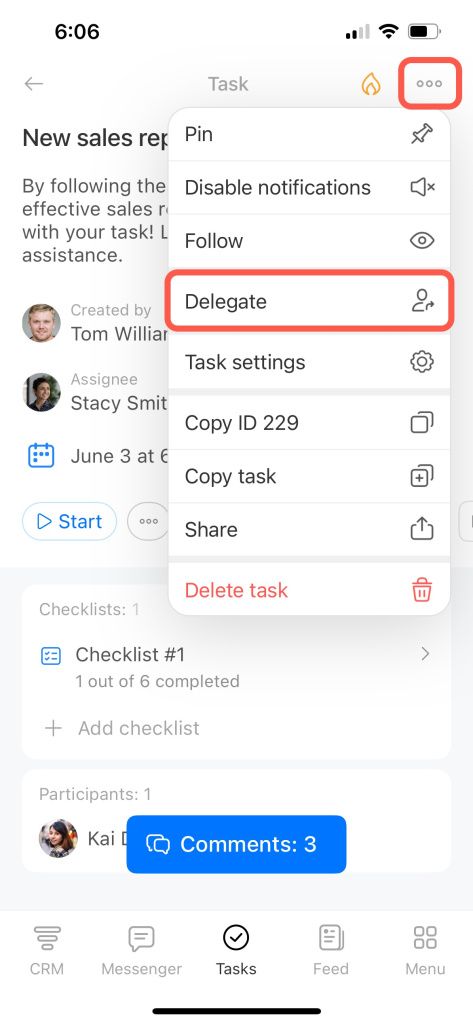Image resolution: width=473 pixels, height=1024 pixels.
Task: Switch to the Messenger tab
Action: pyautogui.click(x=142, y=950)
